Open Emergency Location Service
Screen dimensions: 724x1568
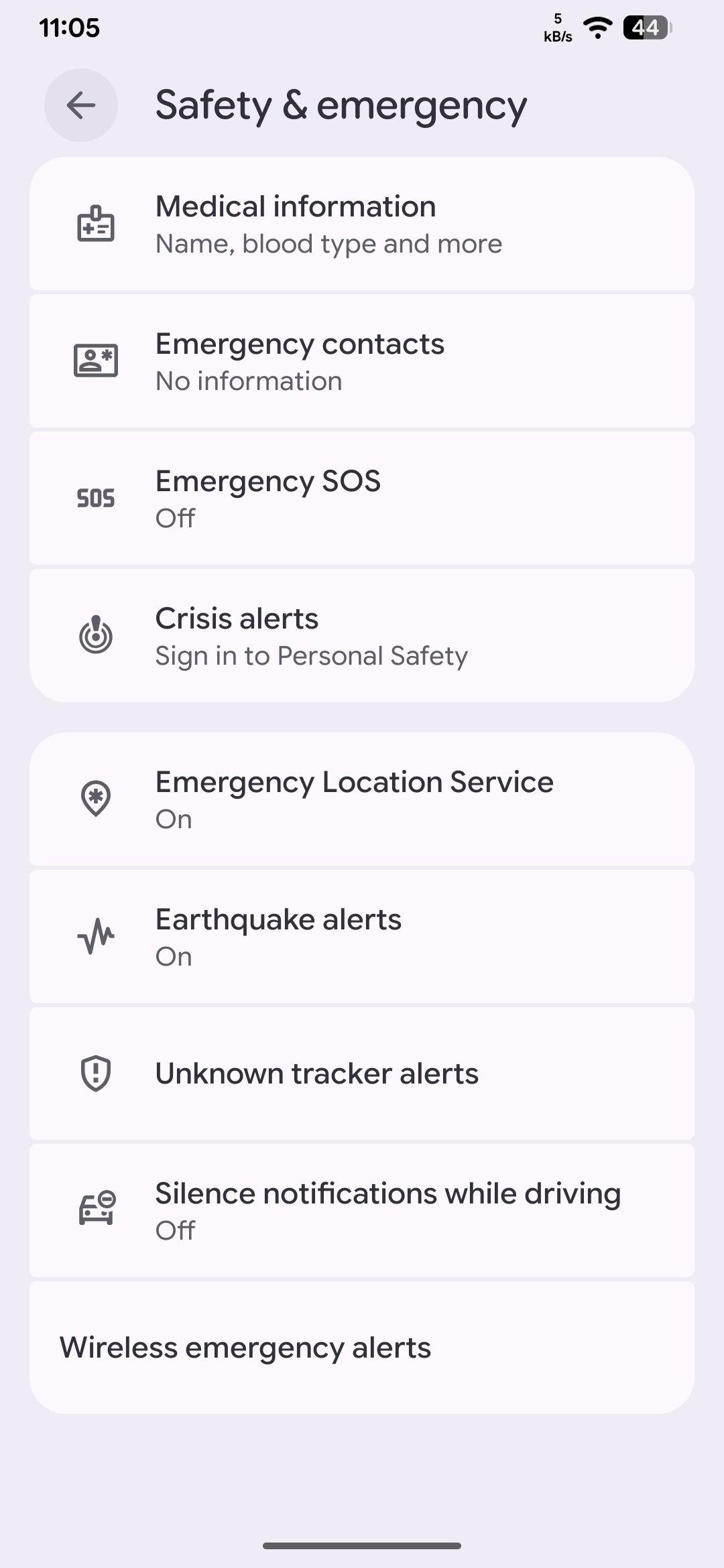(362, 799)
